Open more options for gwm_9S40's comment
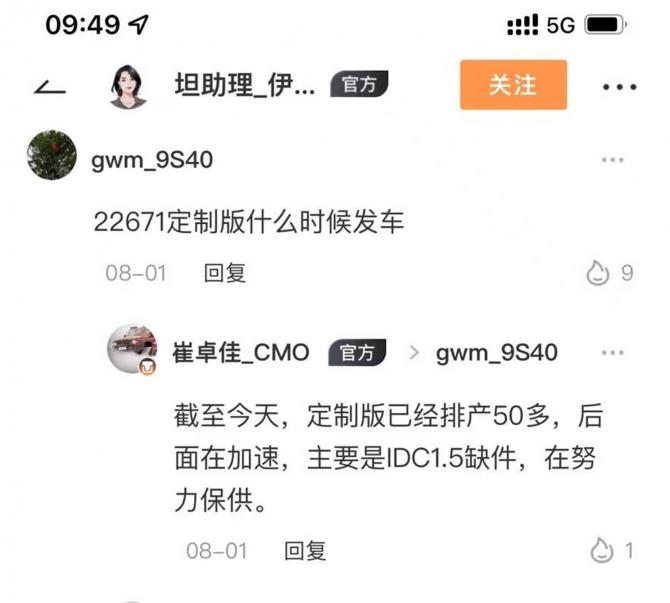670x603 pixels. (x=613, y=161)
